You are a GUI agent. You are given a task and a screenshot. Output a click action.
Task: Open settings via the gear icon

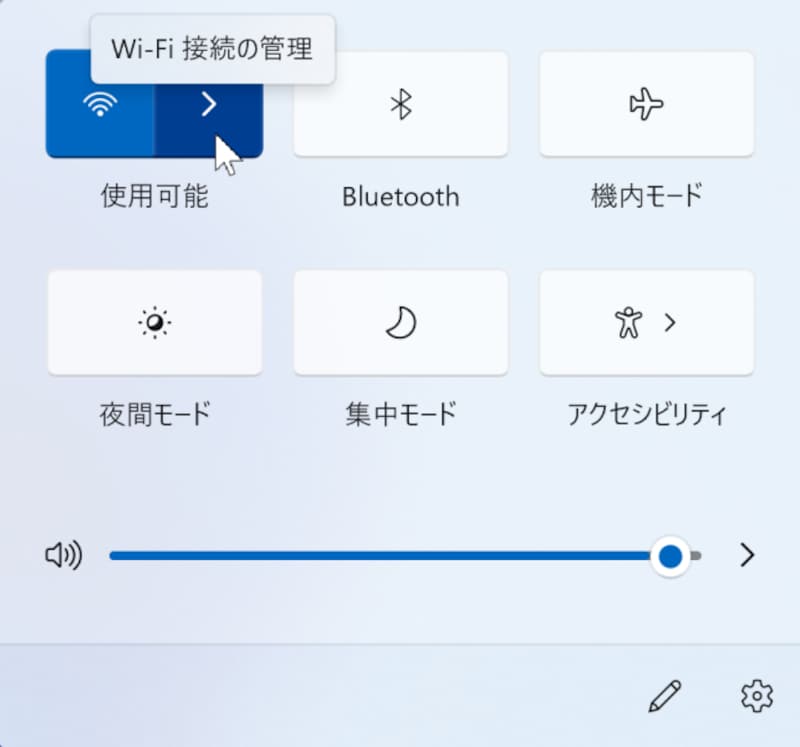tap(757, 694)
